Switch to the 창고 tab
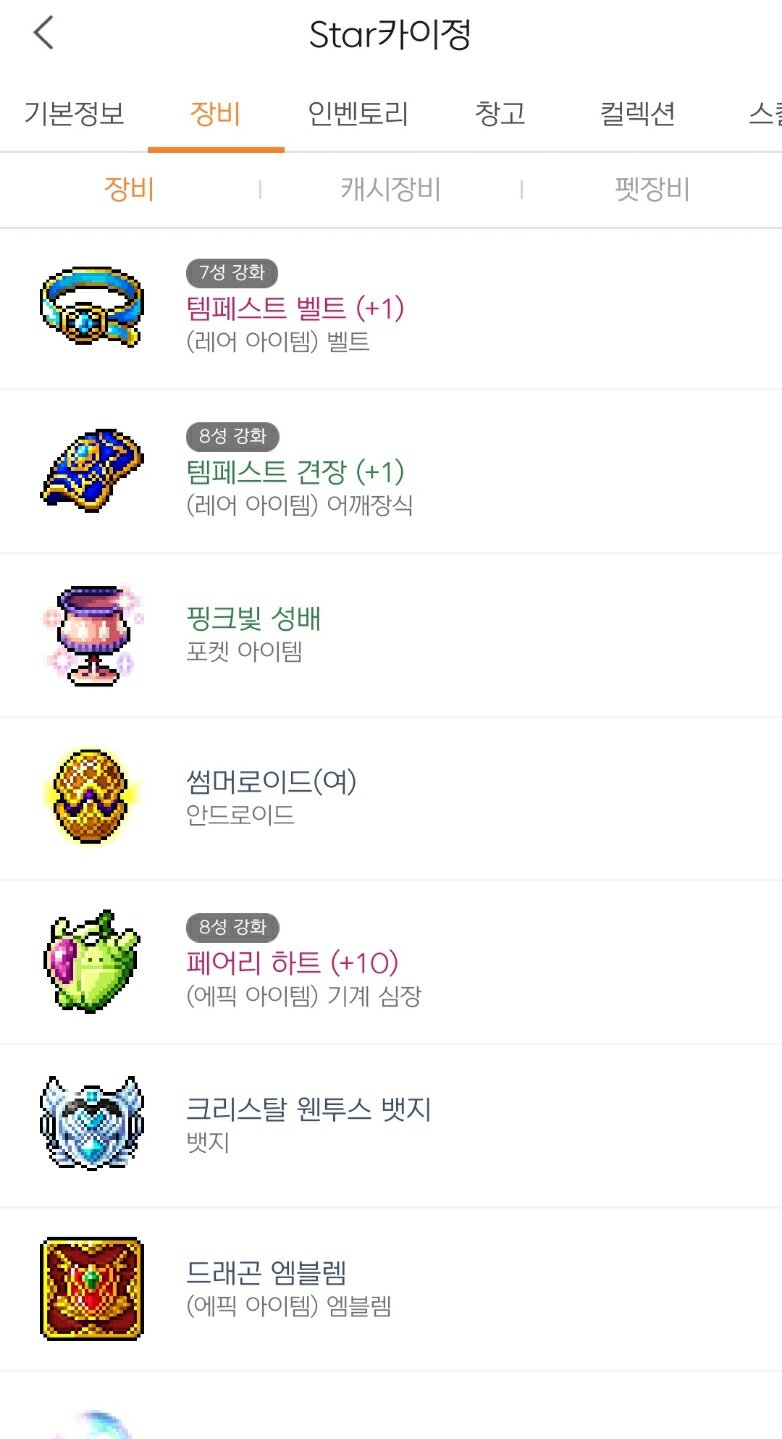Image resolution: width=782 pixels, height=1439 pixels. click(x=500, y=113)
